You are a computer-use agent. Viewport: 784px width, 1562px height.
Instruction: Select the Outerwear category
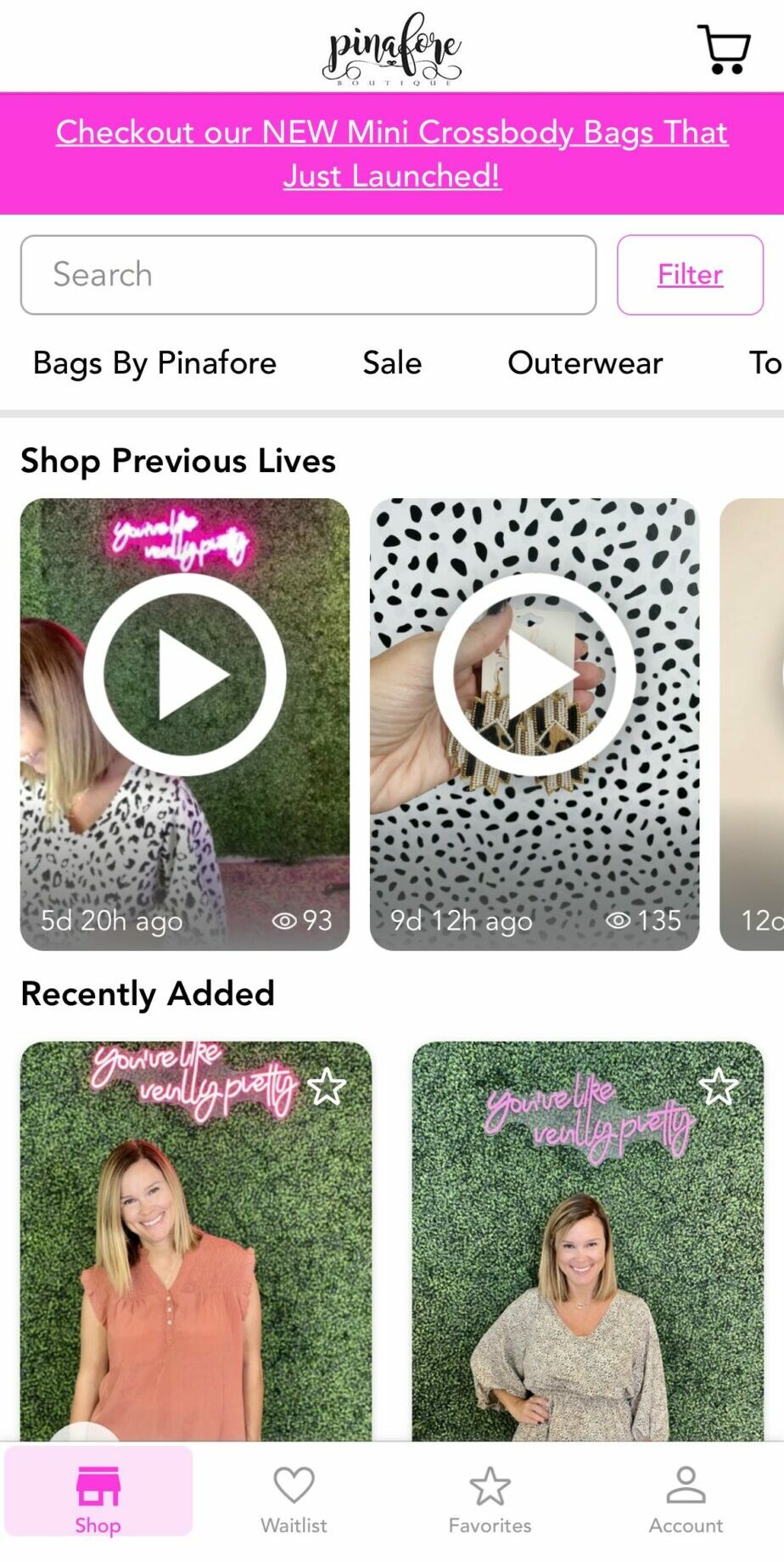tap(585, 363)
